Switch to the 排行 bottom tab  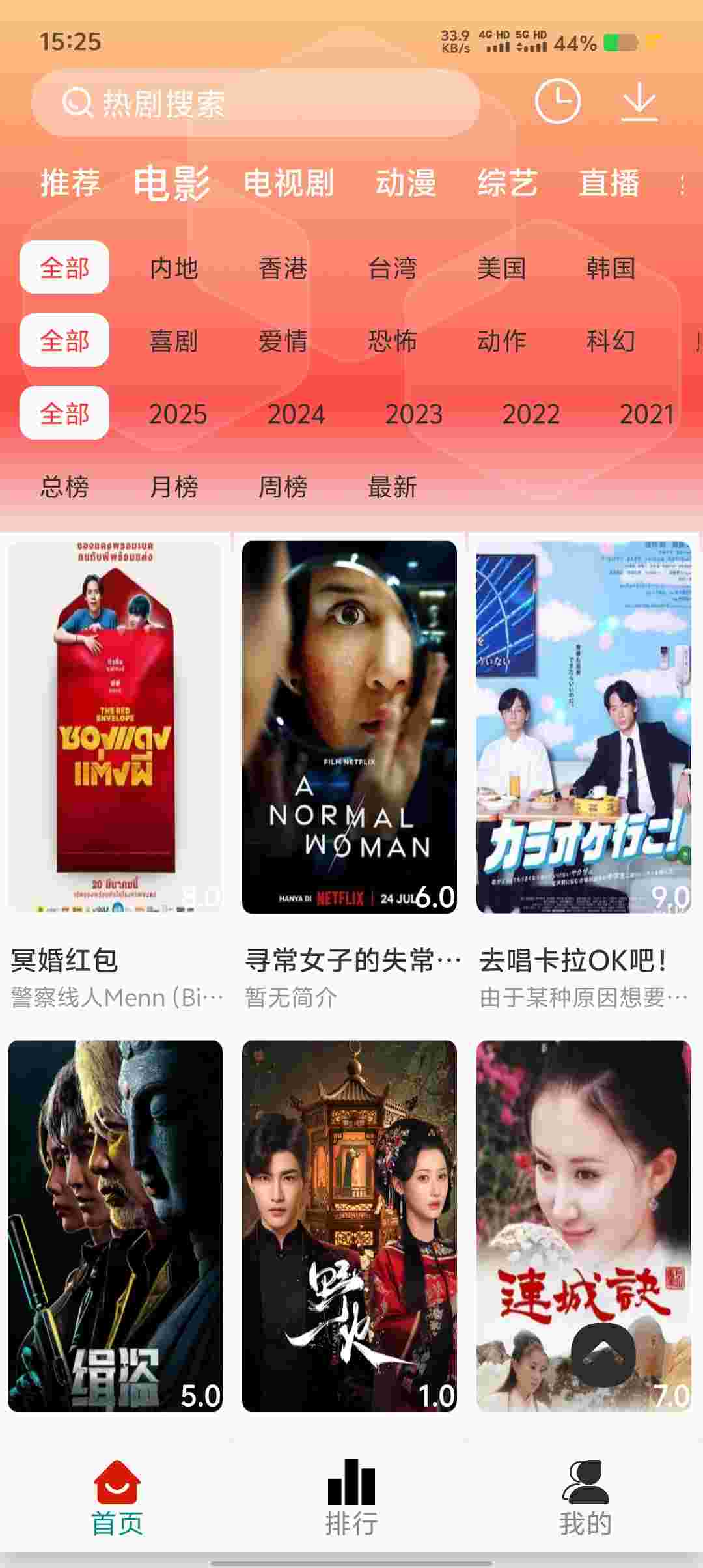click(351, 1497)
